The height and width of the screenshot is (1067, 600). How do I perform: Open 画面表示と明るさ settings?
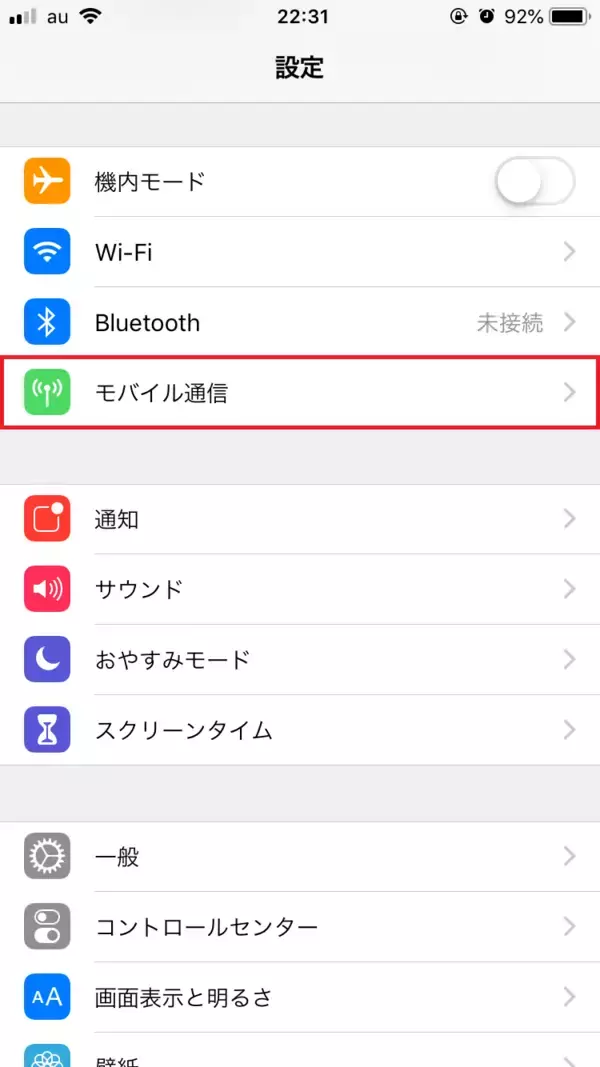tap(300, 996)
